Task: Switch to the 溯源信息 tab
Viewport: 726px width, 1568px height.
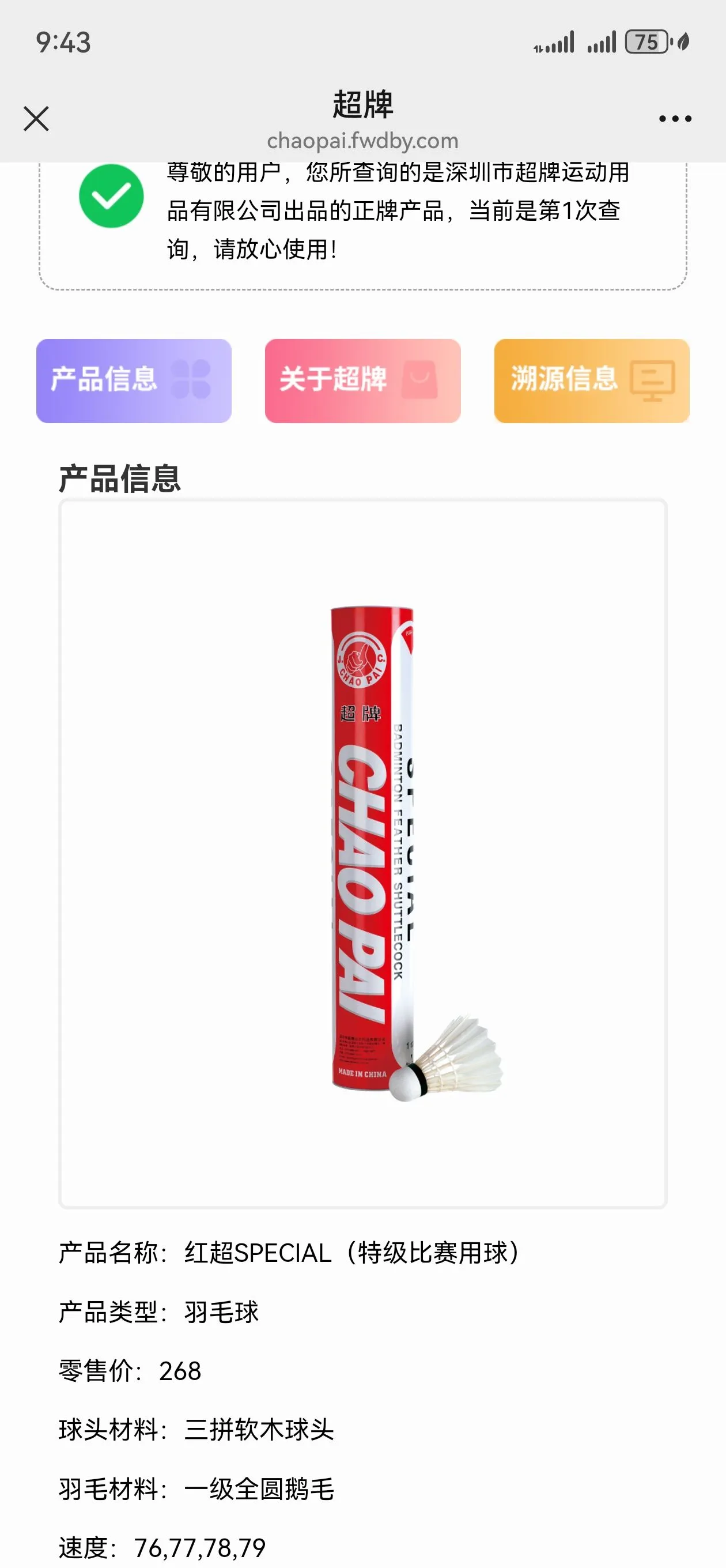Action: [592, 380]
